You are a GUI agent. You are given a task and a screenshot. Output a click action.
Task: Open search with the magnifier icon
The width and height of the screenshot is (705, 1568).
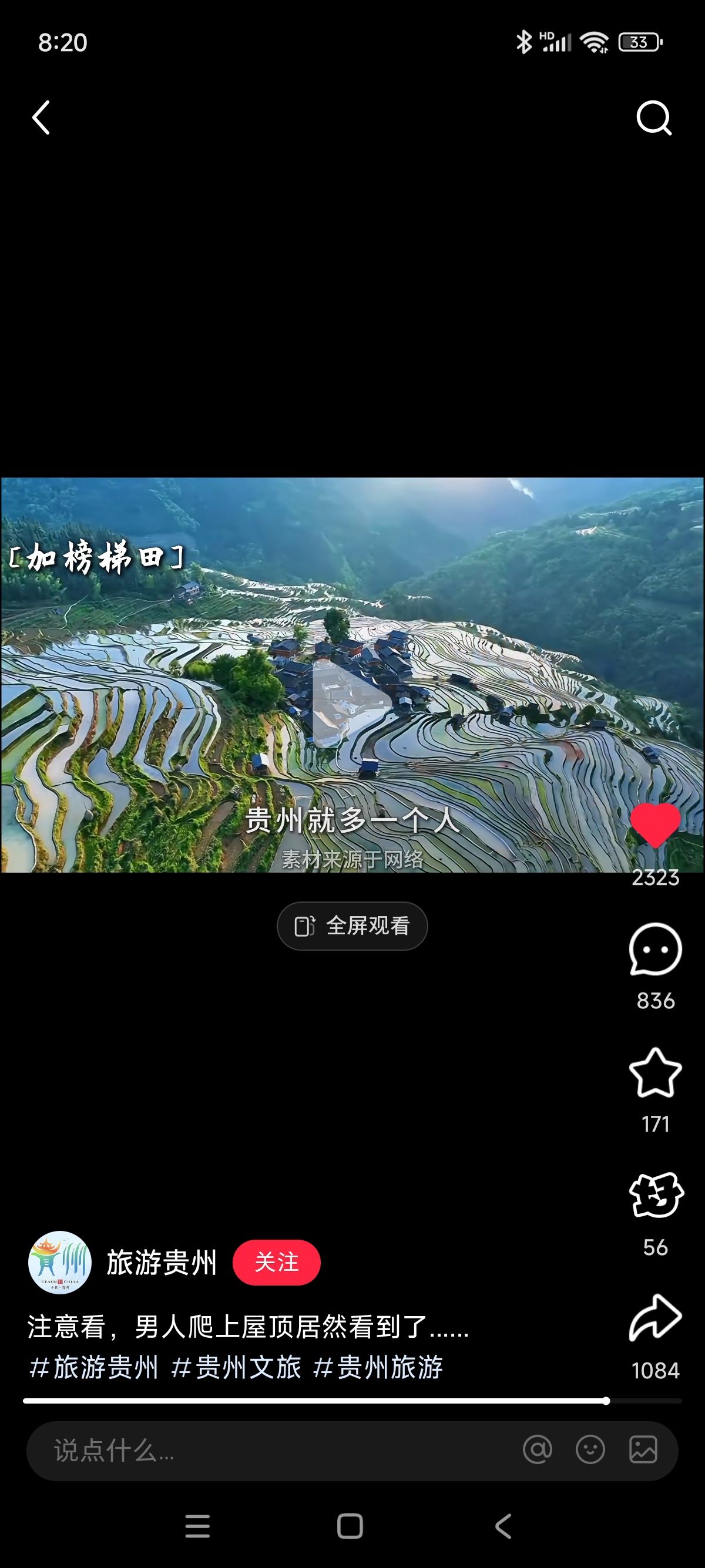pos(654,117)
